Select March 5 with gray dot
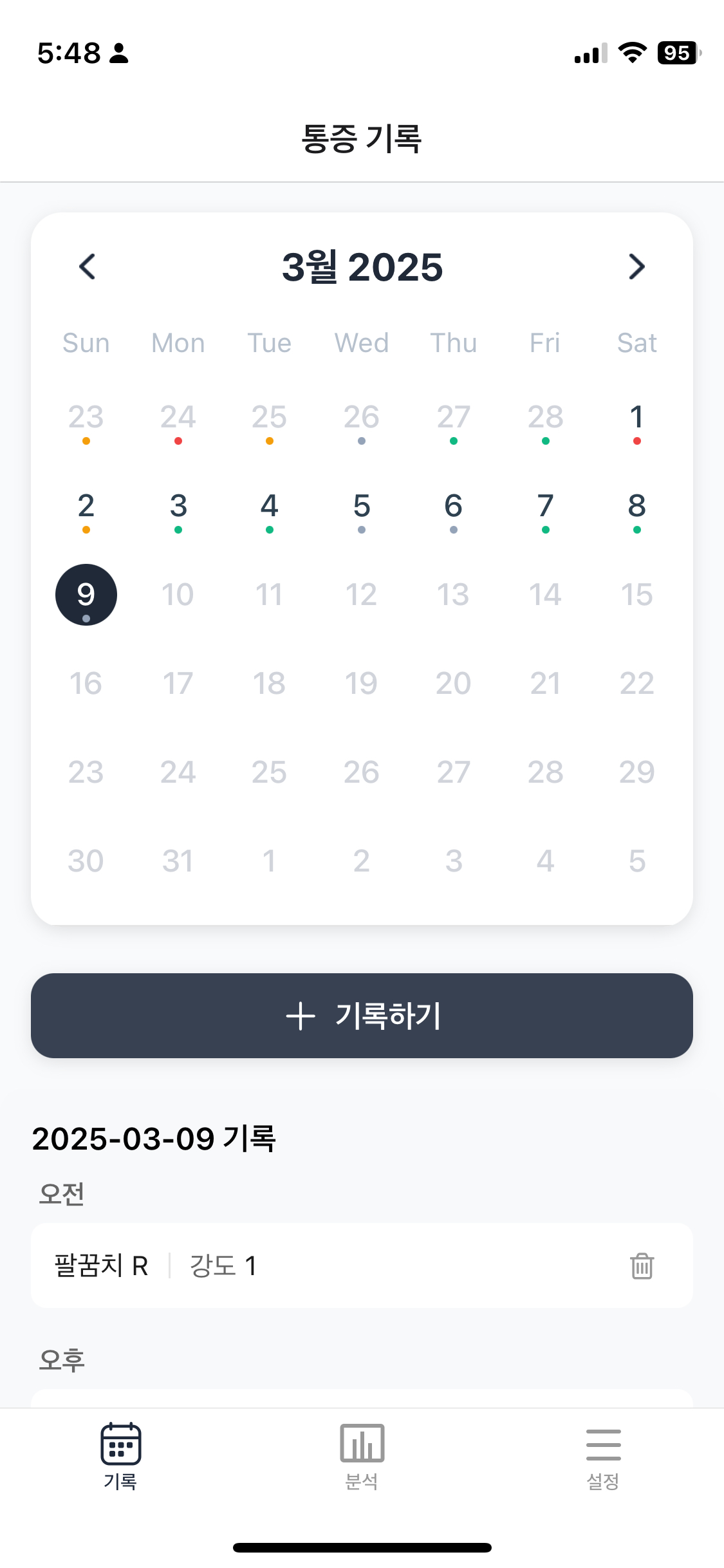The image size is (724, 1568). (x=361, y=508)
